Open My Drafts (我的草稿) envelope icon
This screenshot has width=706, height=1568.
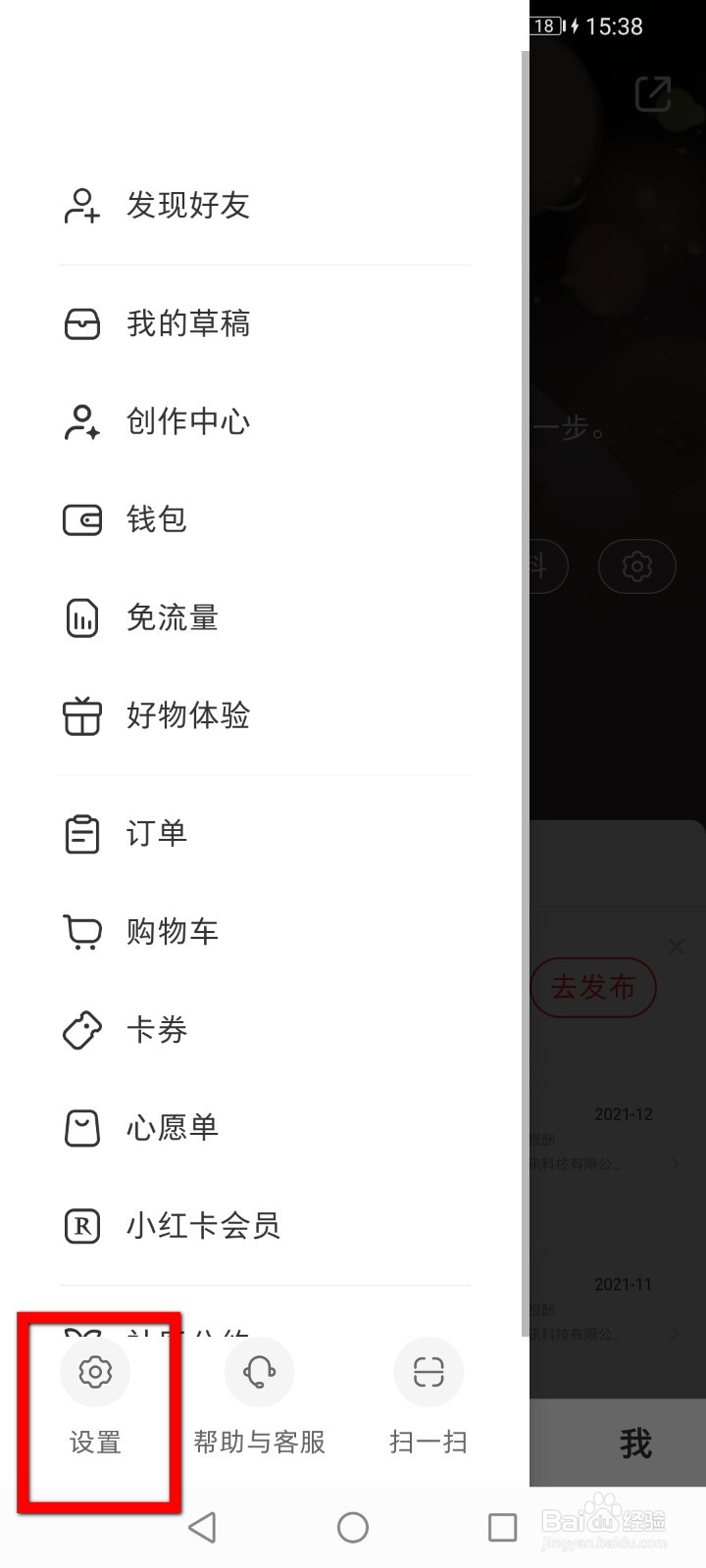point(81,323)
